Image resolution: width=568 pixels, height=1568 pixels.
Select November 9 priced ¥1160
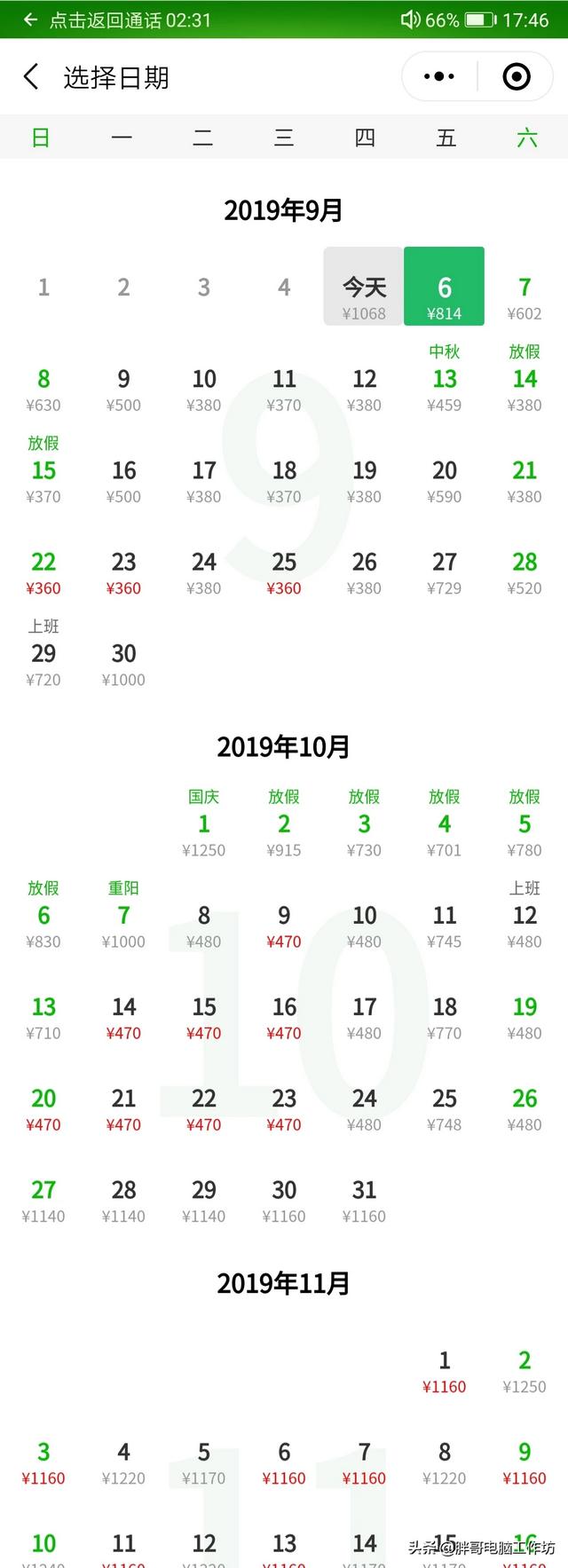pyautogui.click(x=525, y=1461)
